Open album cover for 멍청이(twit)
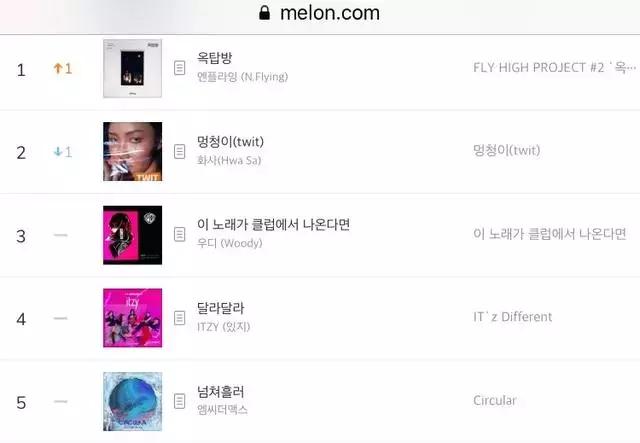The width and height of the screenshot is (640, 443). point(132,151)
